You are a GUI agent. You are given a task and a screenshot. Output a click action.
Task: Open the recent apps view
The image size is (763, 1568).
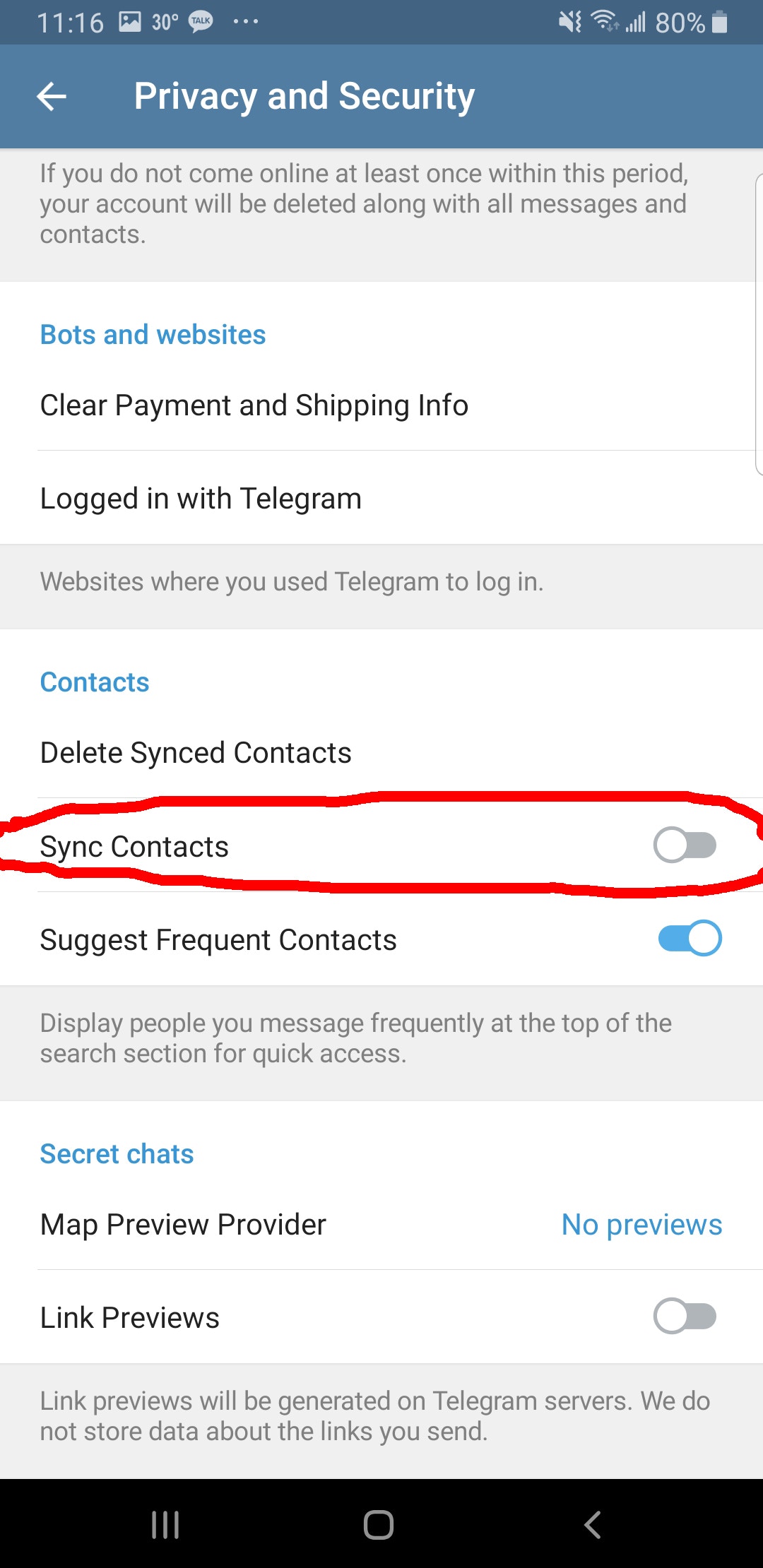[x=165, y=1524]
